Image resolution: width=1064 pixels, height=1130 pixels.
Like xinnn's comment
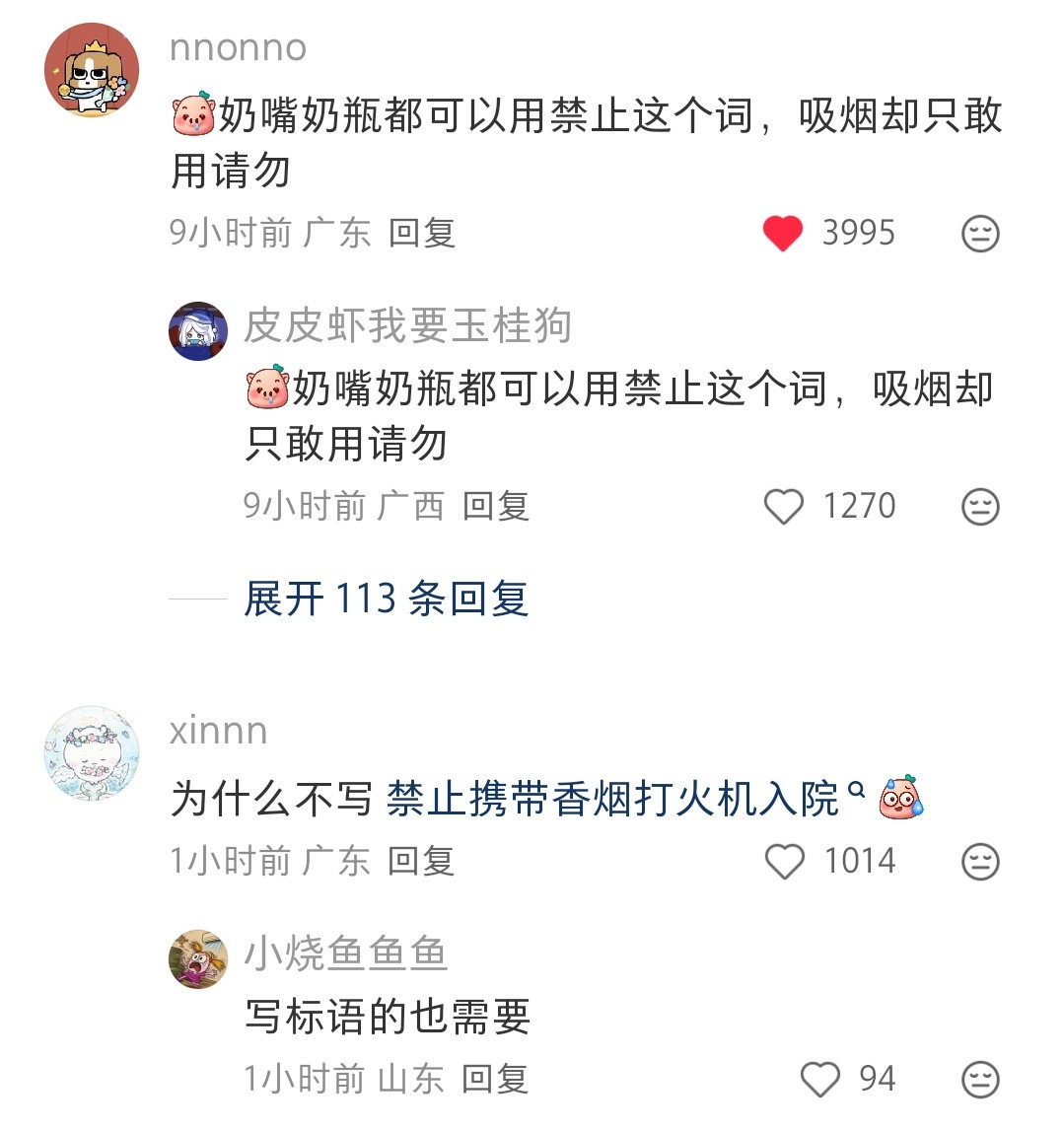(786, 861)
